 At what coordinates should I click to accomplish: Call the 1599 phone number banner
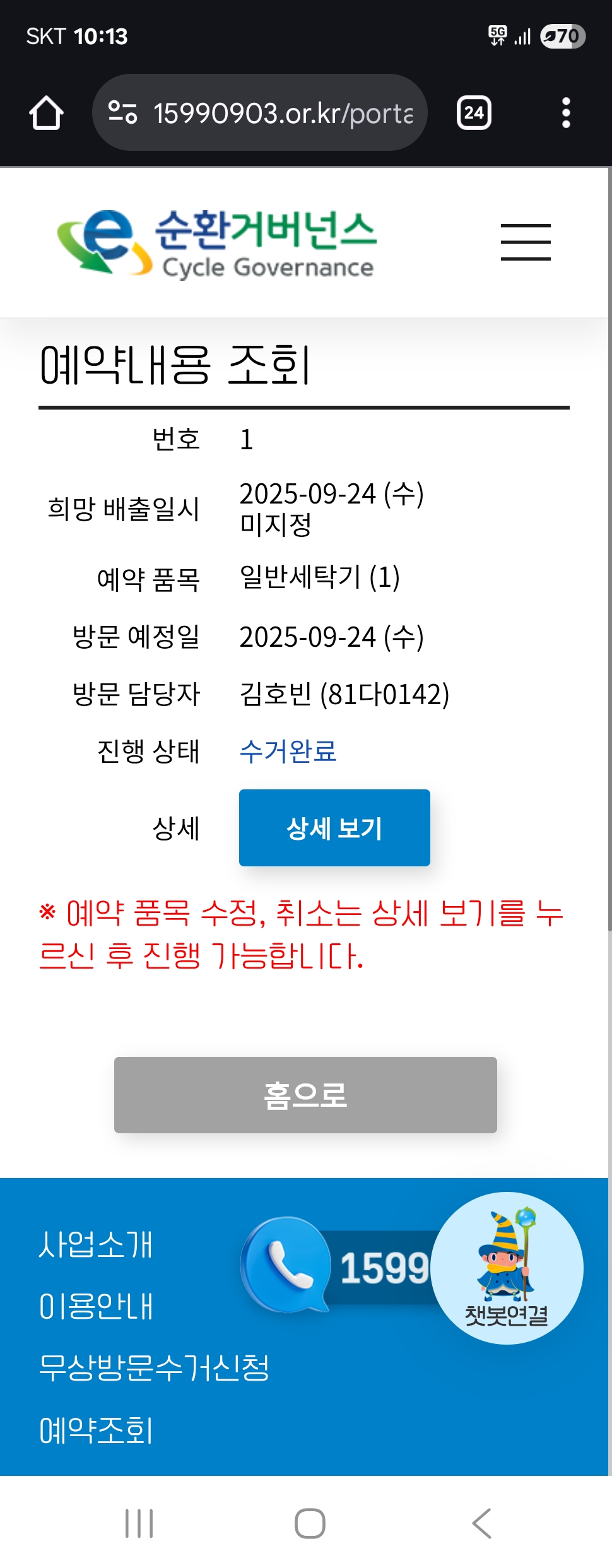[x=334, y=1267]
